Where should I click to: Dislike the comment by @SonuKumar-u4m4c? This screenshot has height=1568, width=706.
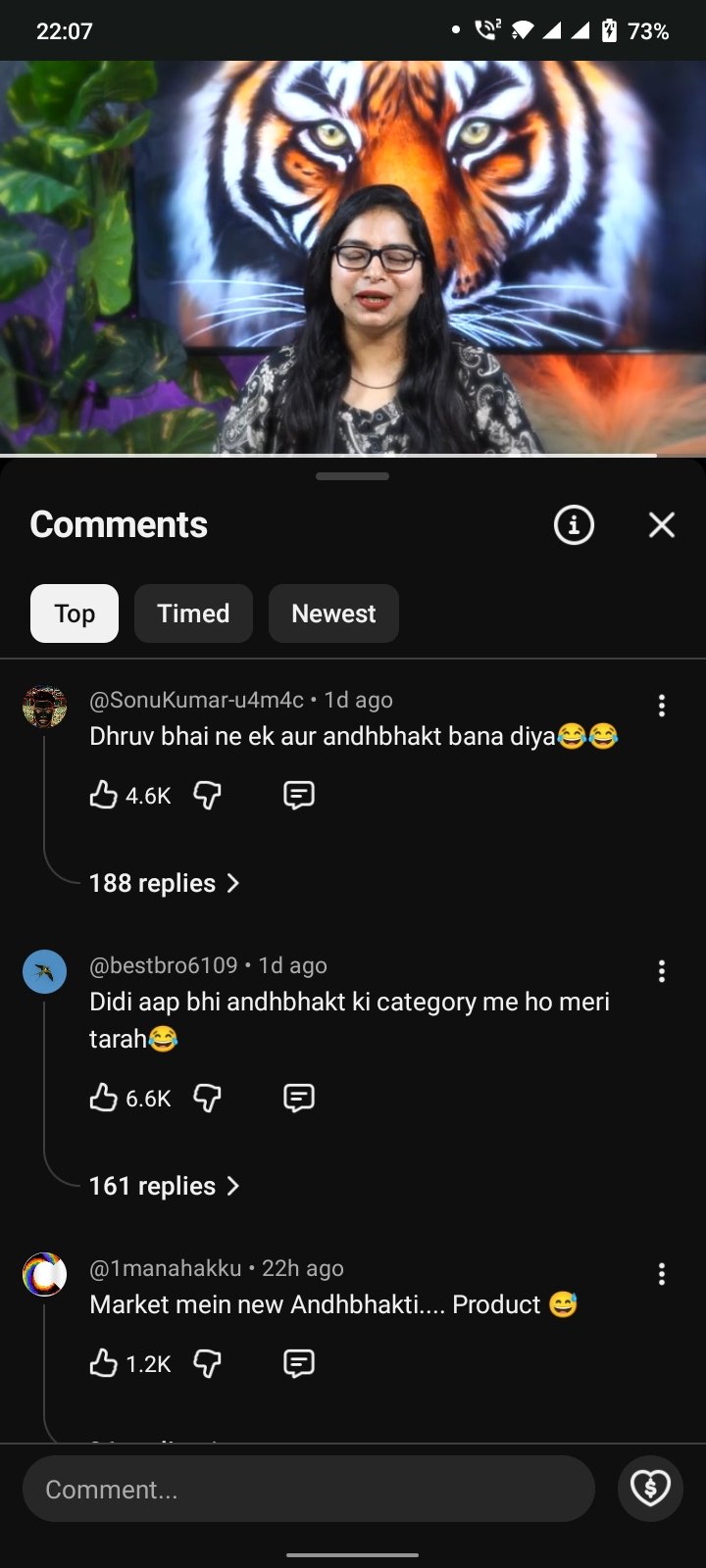[207, 795]
